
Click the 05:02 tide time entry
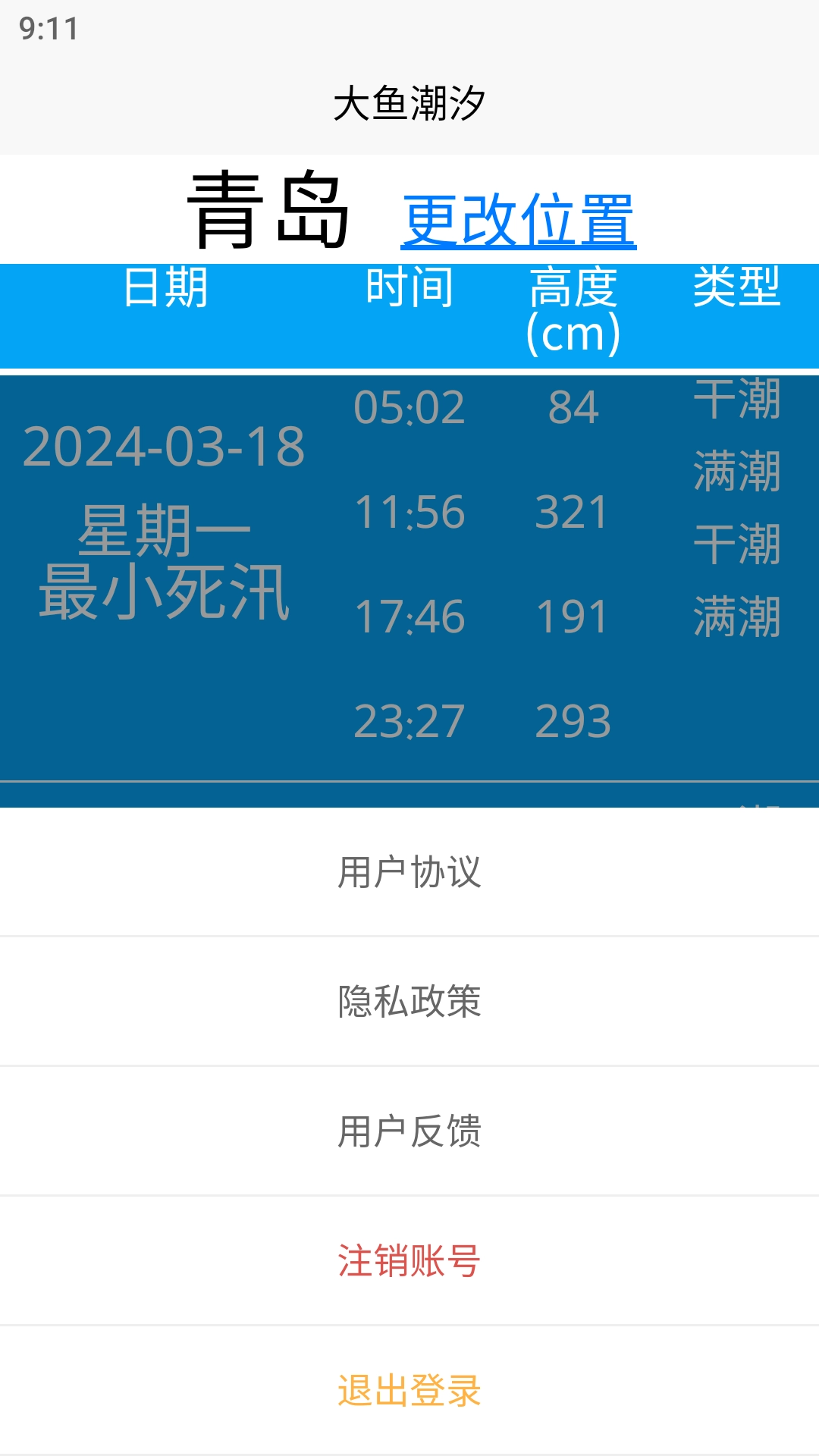(409, 407)
